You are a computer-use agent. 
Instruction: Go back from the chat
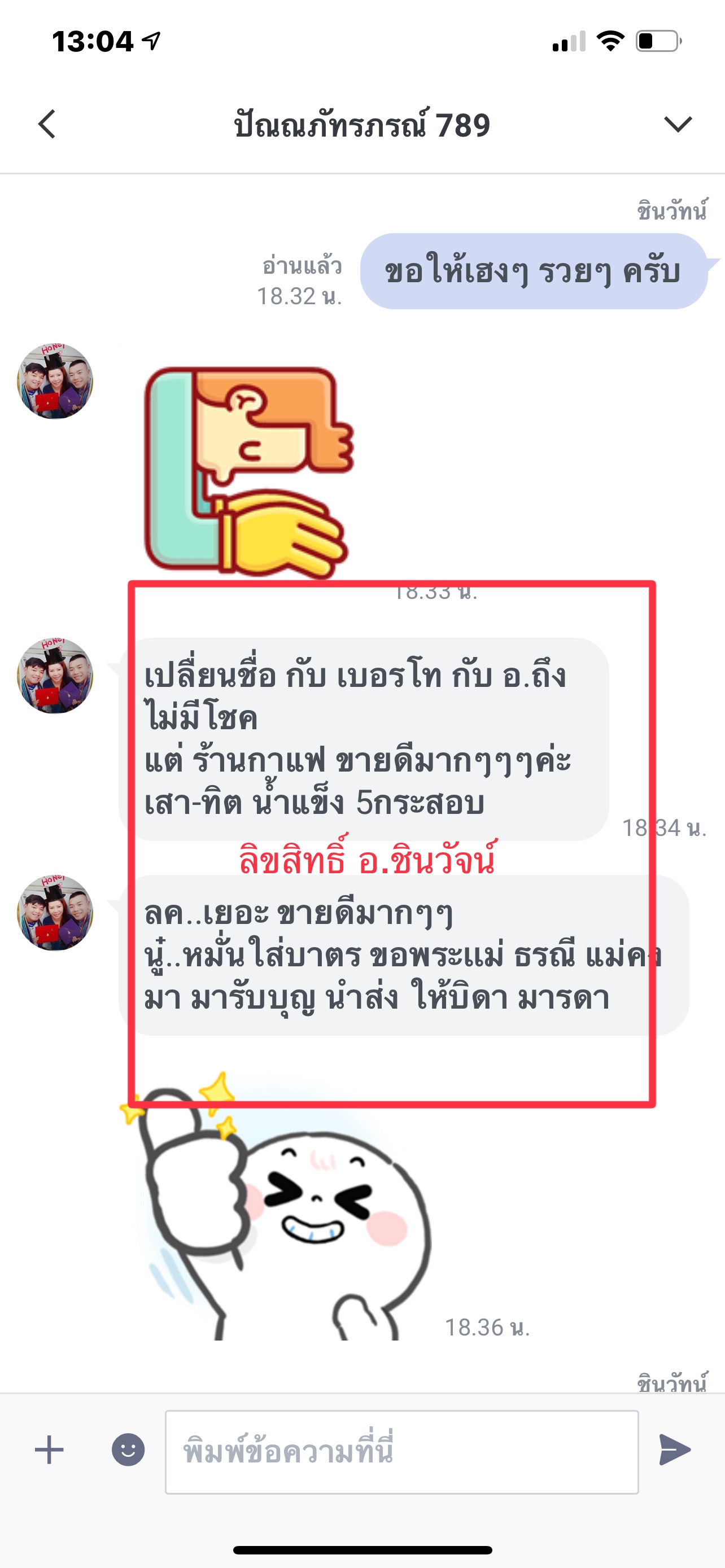click(x=47, y=124)
